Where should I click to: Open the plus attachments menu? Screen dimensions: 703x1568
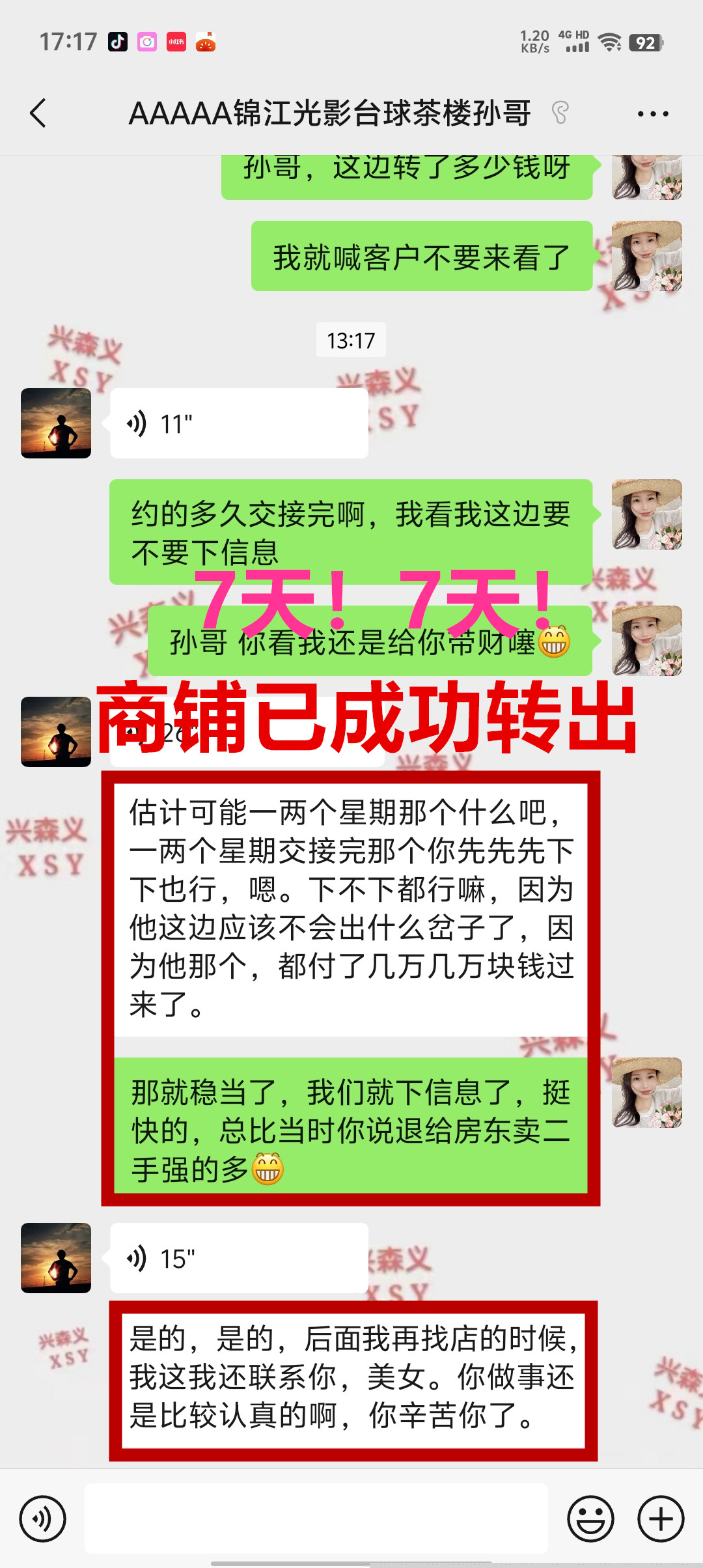[x=660, y=1519]
